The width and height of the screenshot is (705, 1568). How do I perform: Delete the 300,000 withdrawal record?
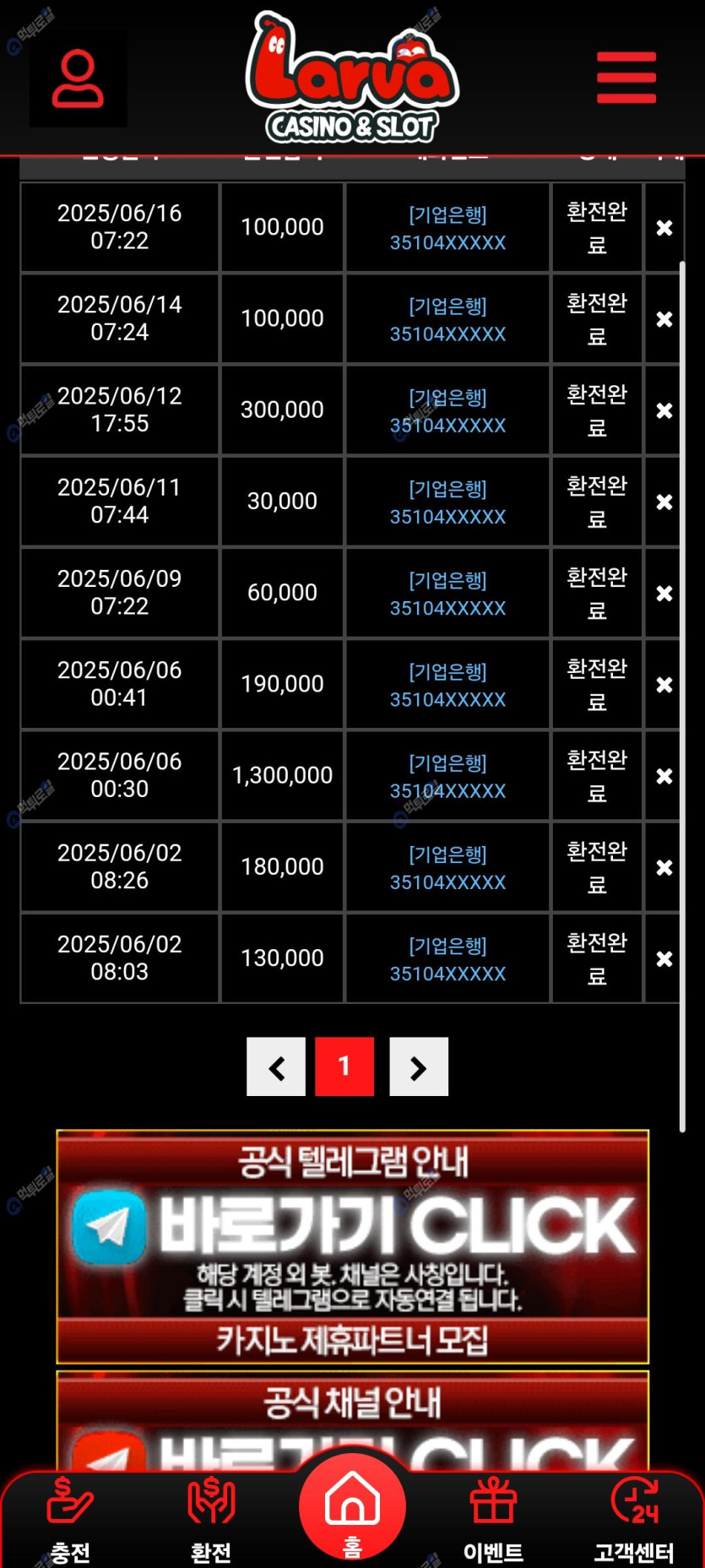(664, 410)
